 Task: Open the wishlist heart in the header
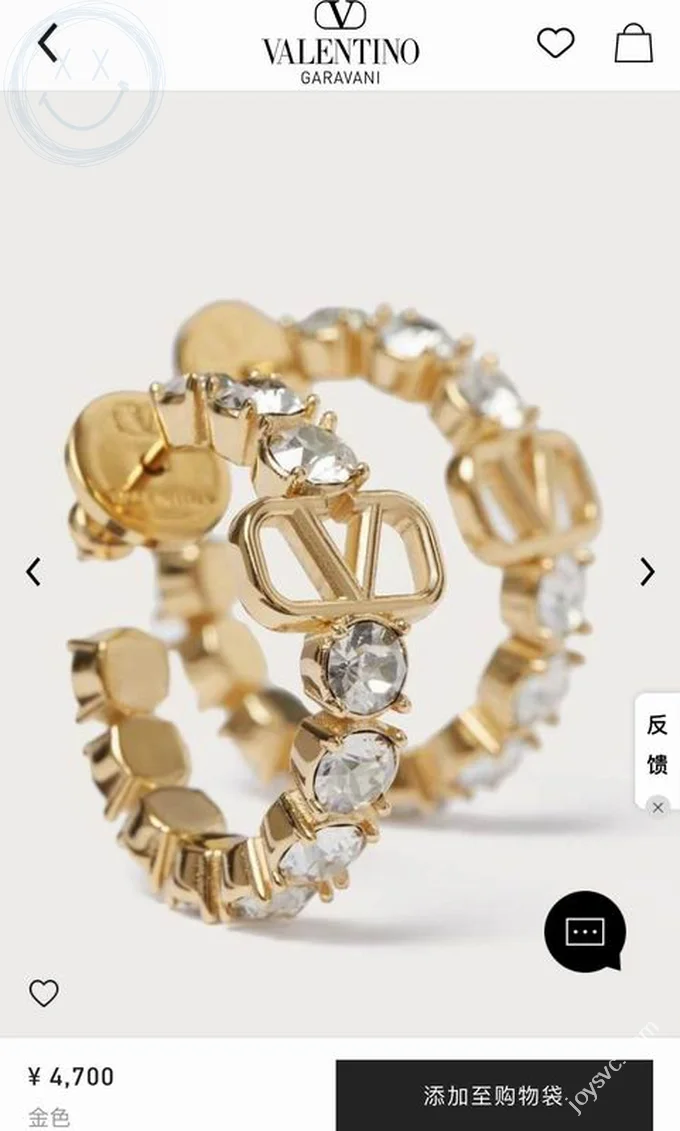pyautogui.click(x=555, y=43)
